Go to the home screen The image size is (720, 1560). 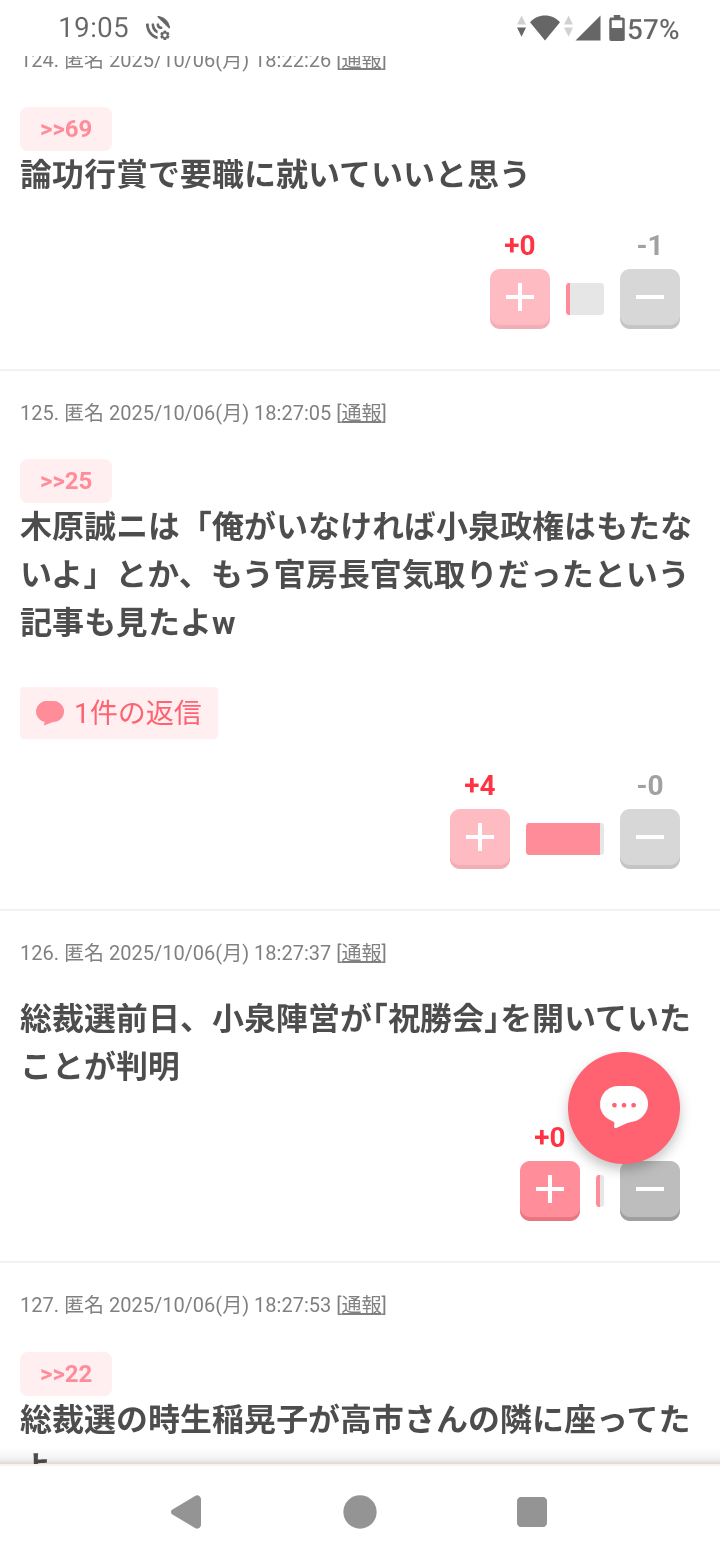coord(360,1512)
